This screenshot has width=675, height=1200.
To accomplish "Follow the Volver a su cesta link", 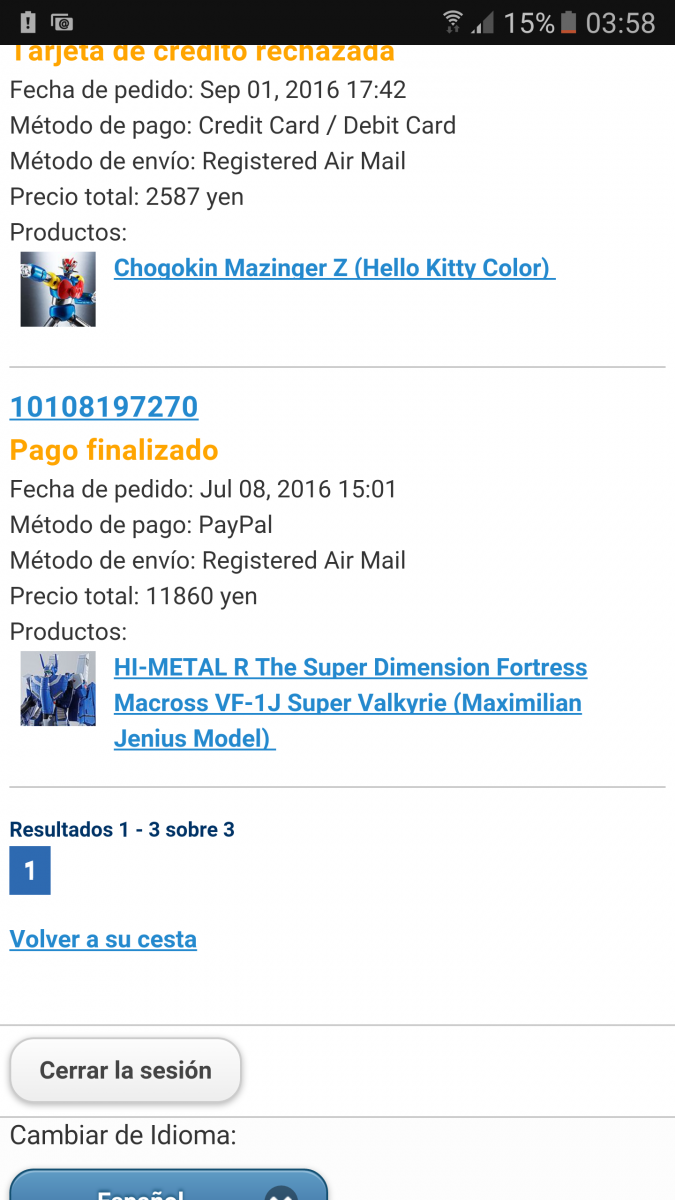I will click(103, 939).
